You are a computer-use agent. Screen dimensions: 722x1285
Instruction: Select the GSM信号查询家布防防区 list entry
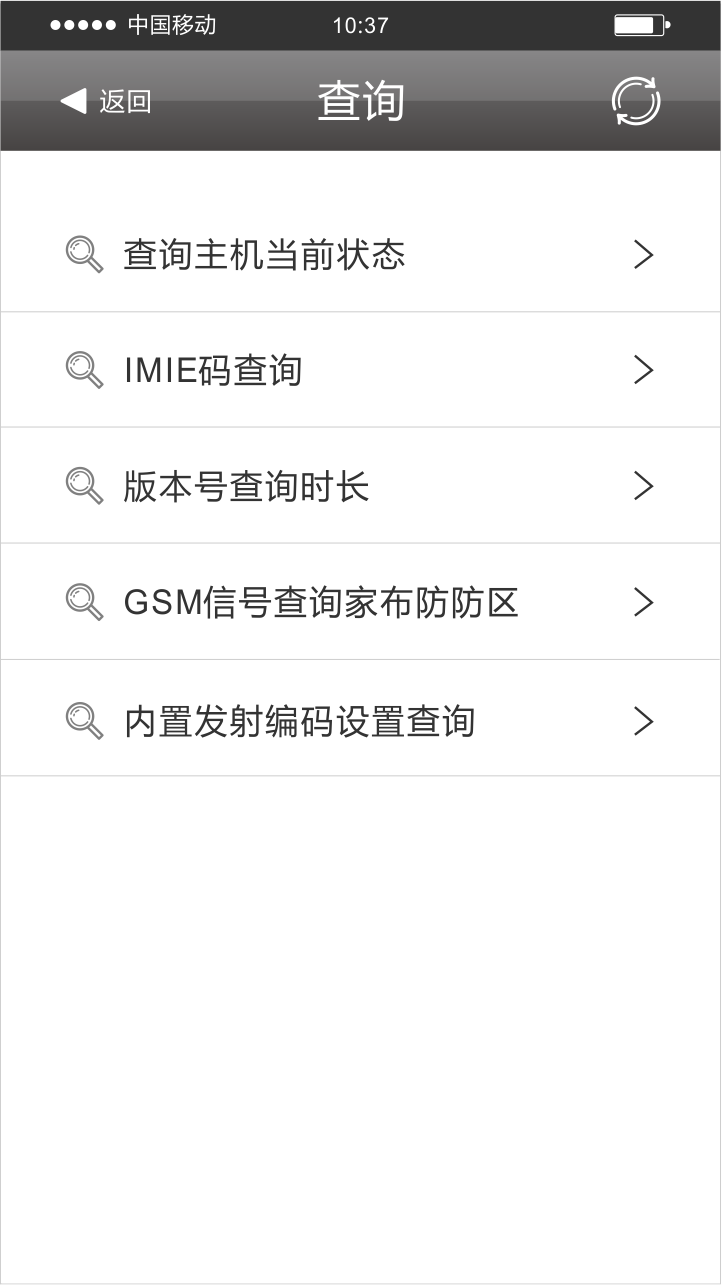coord(318,601)
